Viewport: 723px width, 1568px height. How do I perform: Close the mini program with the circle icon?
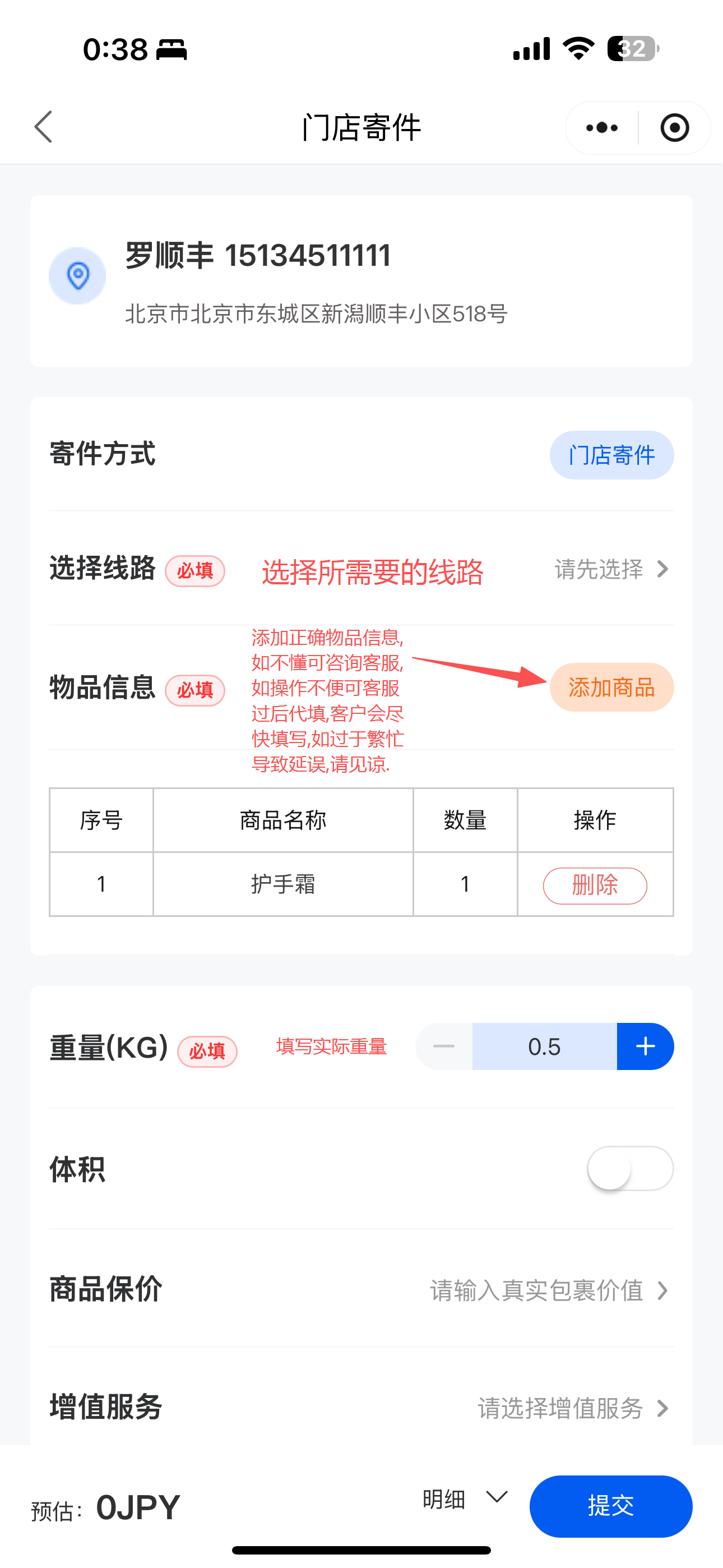[x=674, y=128]
